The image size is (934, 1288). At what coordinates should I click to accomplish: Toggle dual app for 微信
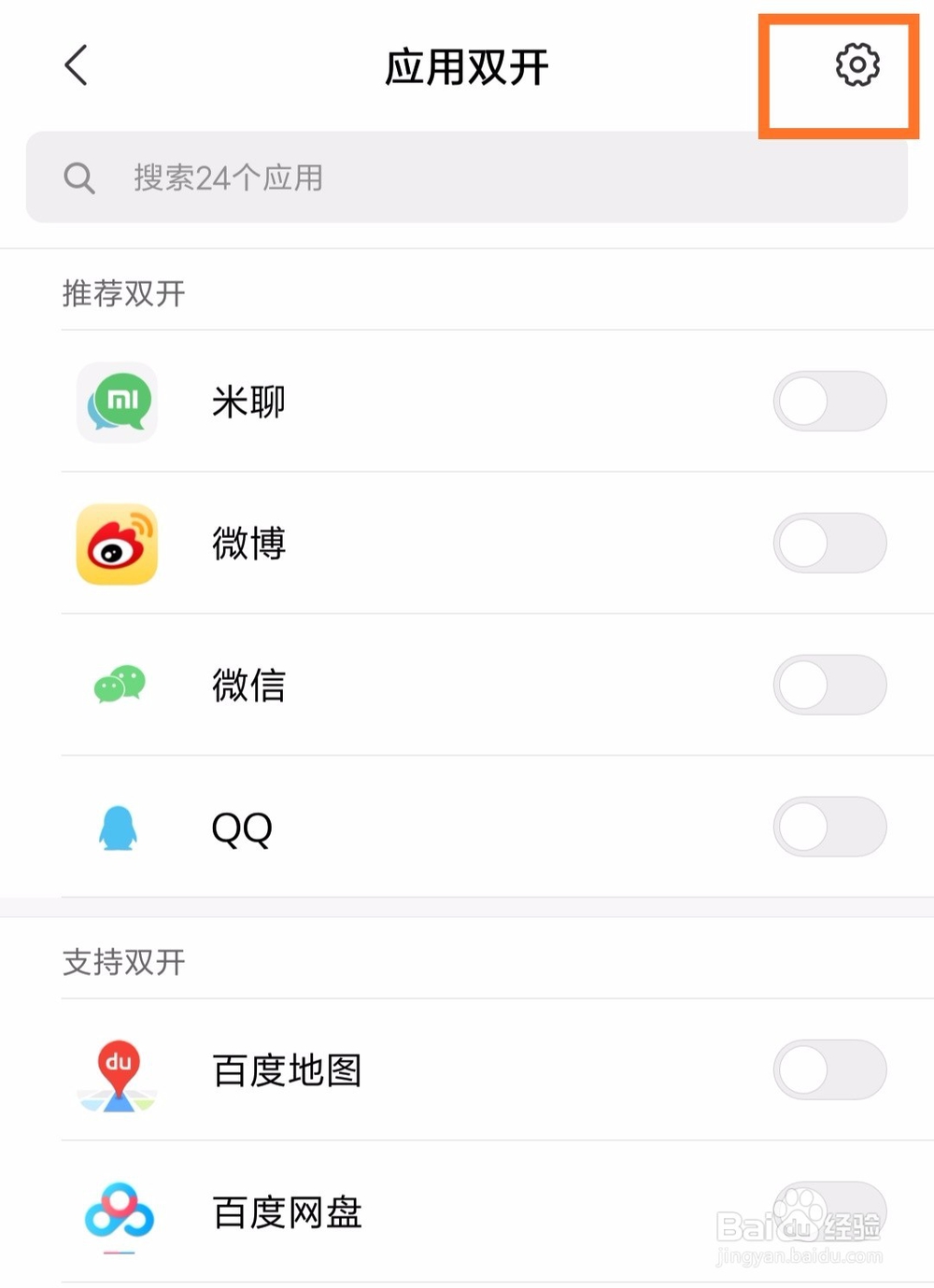coord(829,686)
